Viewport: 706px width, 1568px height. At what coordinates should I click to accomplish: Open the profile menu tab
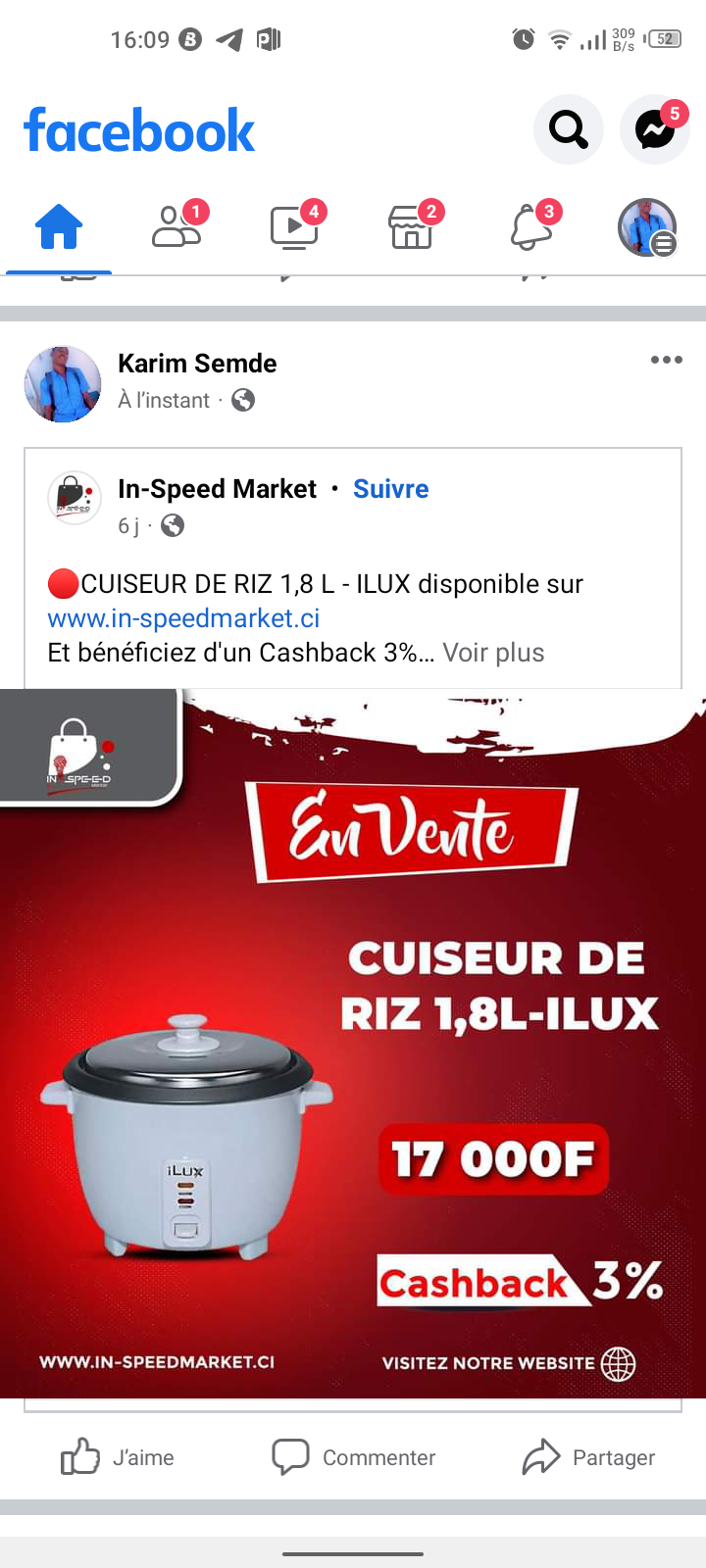(647, 227)
